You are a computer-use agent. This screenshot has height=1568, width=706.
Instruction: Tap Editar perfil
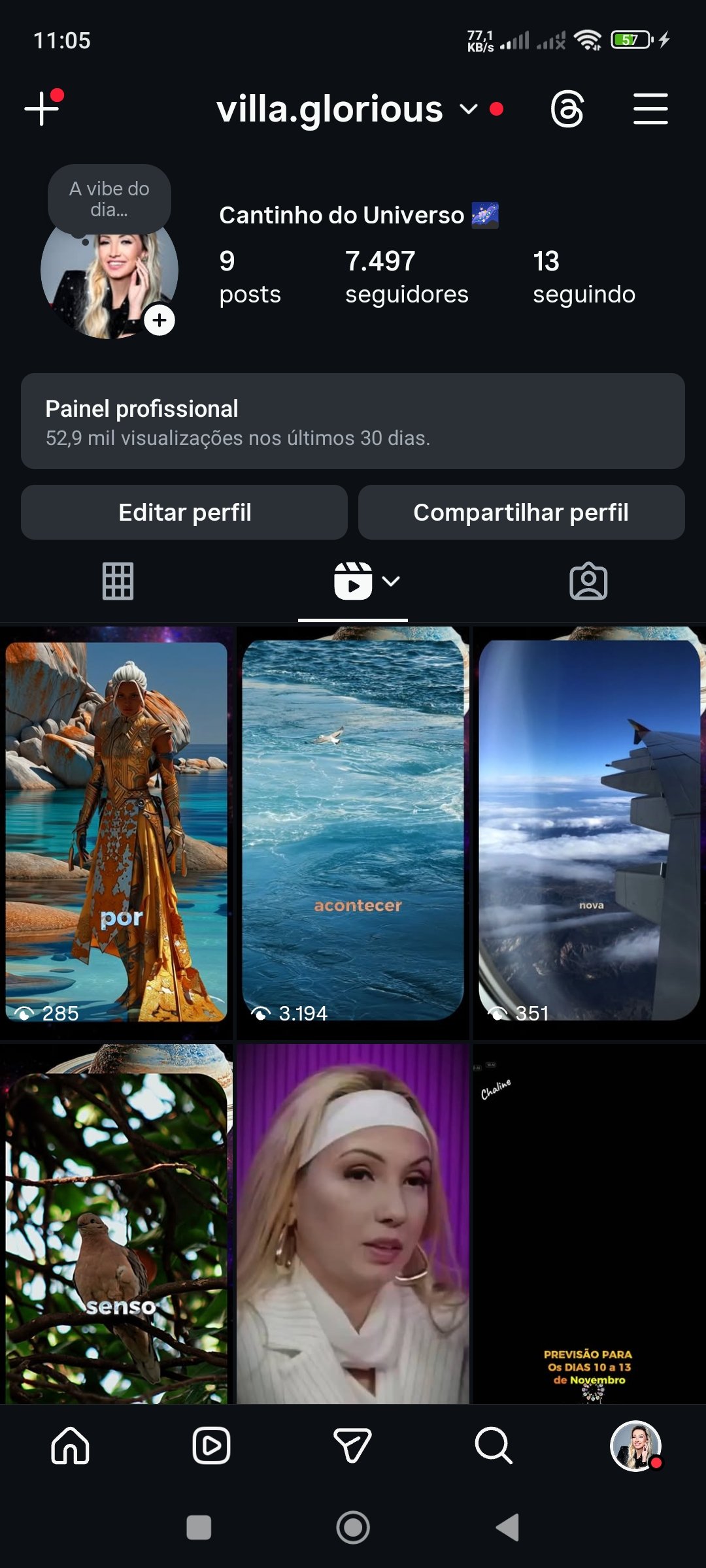184,513
